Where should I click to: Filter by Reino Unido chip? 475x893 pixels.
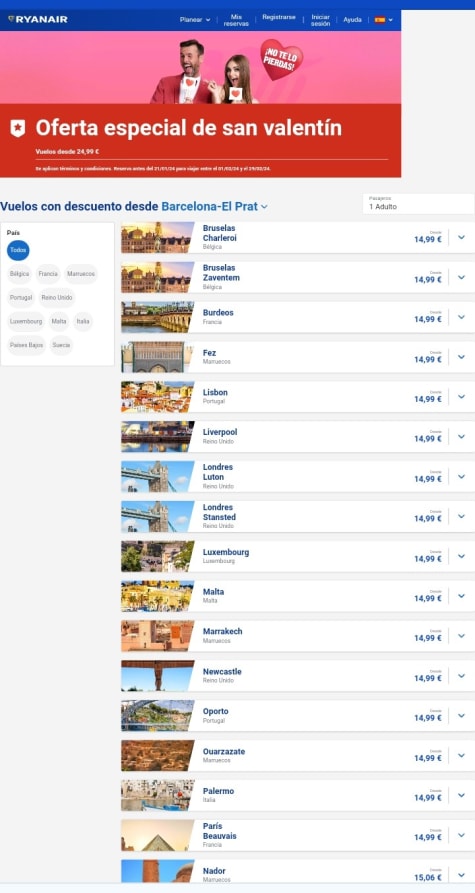tap(57, 298)
